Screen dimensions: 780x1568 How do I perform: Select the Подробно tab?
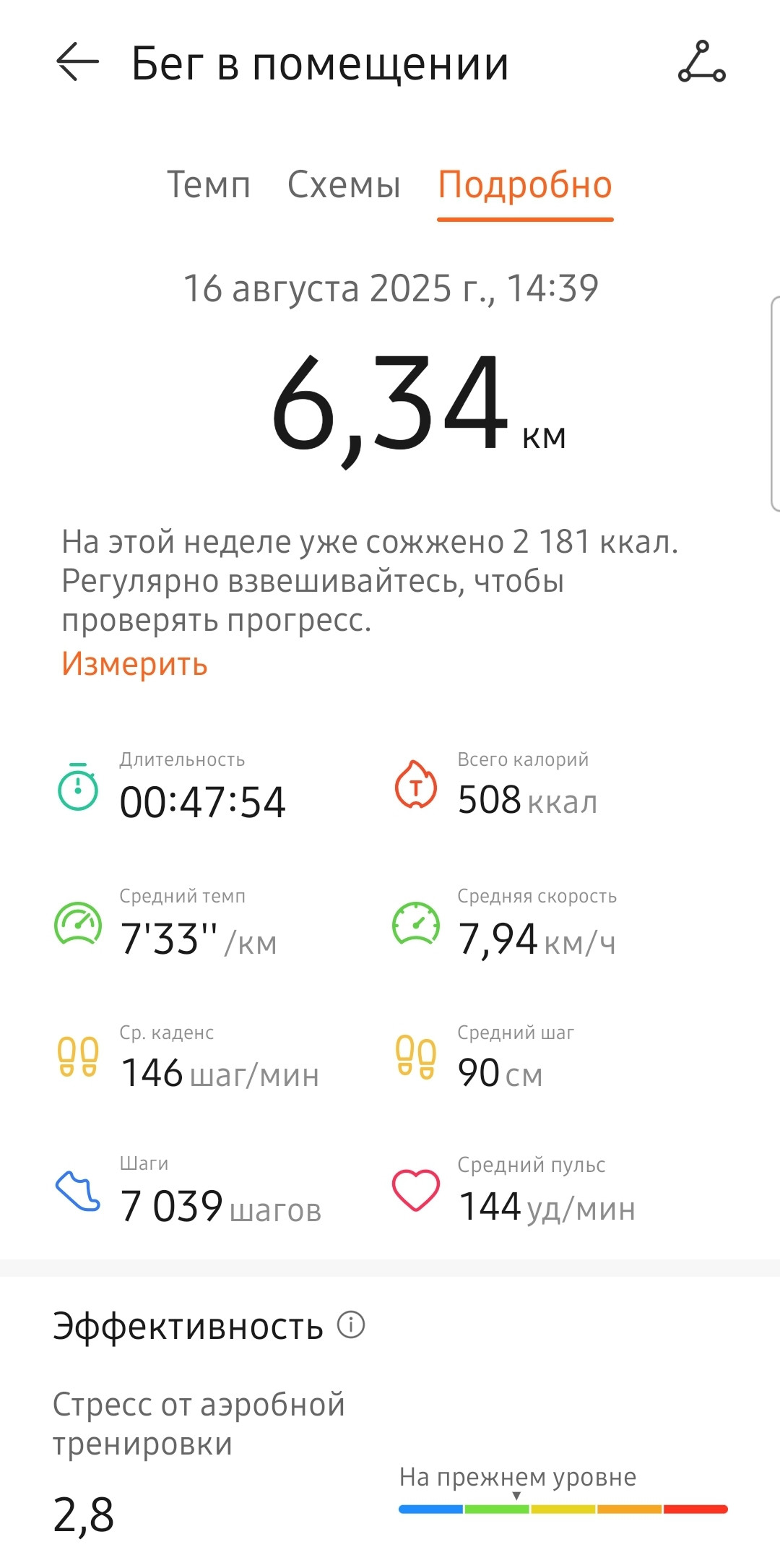tap(525, 186)
